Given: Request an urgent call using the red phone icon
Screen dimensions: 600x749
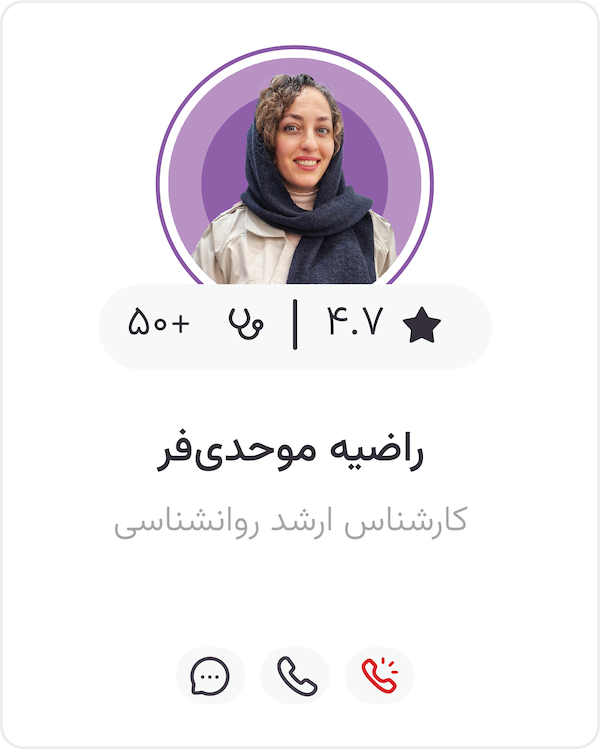Looking at the screenshot, I should tap(380, 676).
